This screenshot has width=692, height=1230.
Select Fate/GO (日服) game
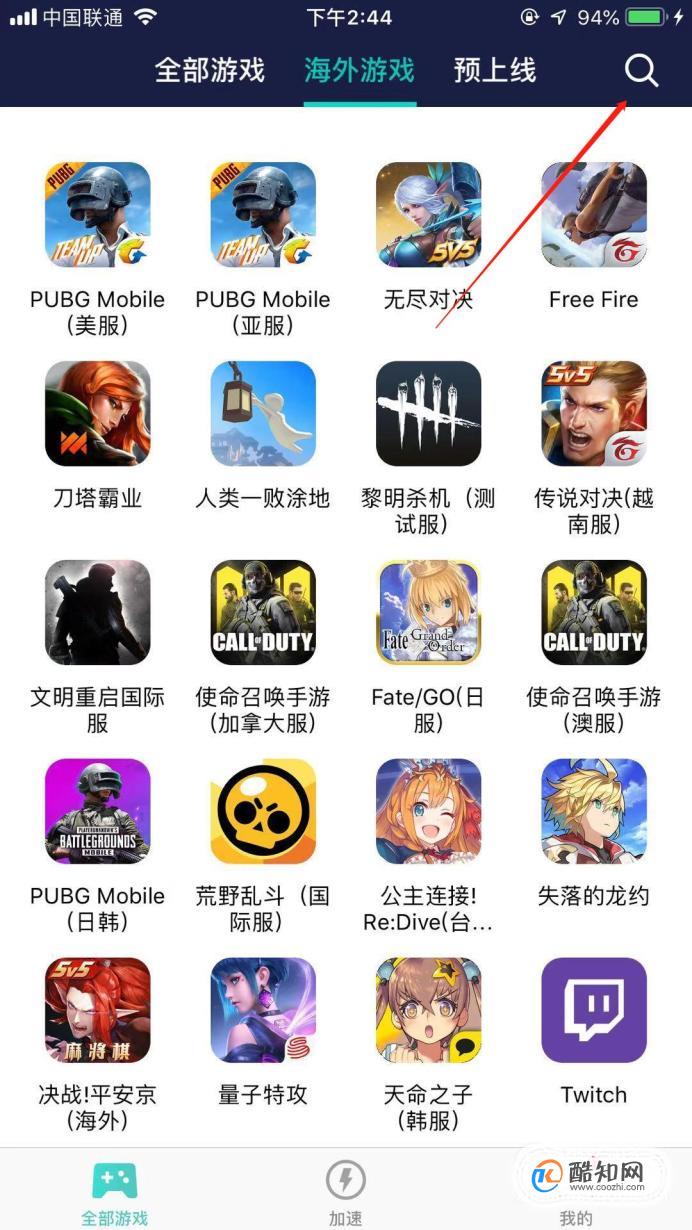(x=428, y=612)
